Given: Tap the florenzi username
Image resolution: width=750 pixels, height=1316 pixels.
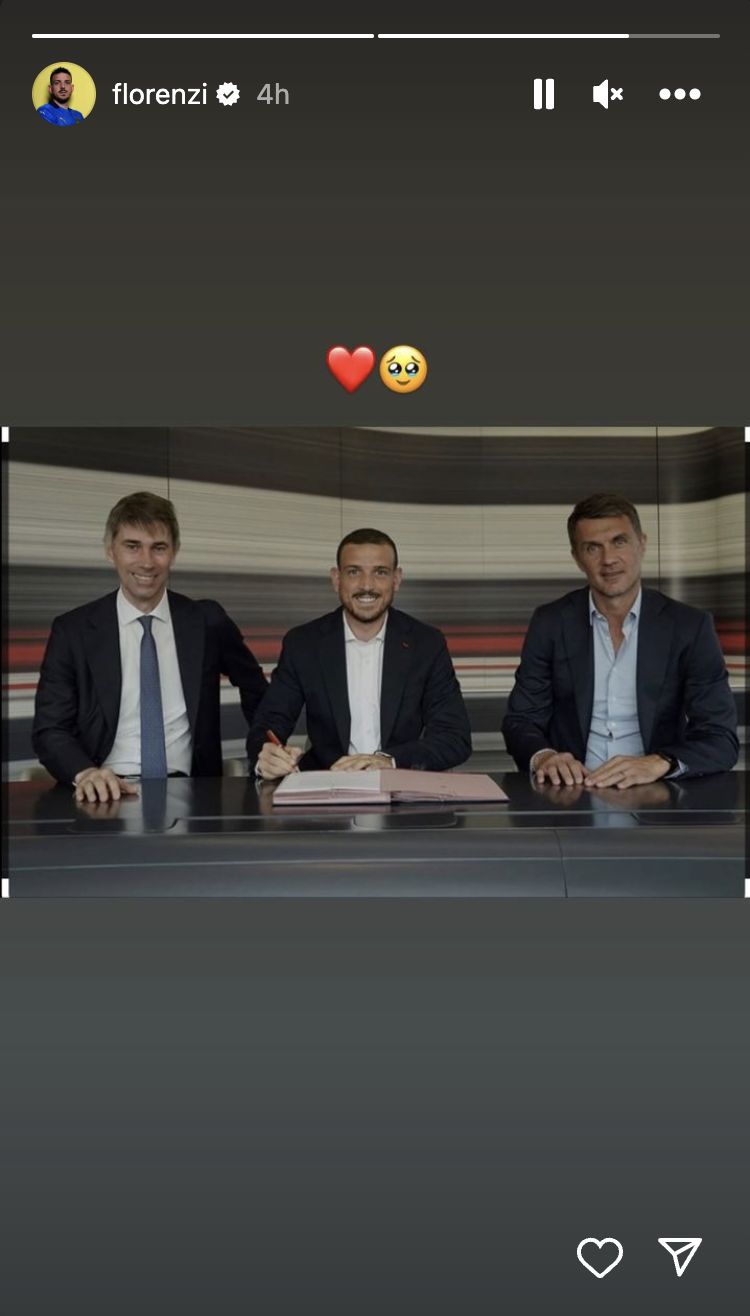Looking at the screenshot, I should click(160, 94).
